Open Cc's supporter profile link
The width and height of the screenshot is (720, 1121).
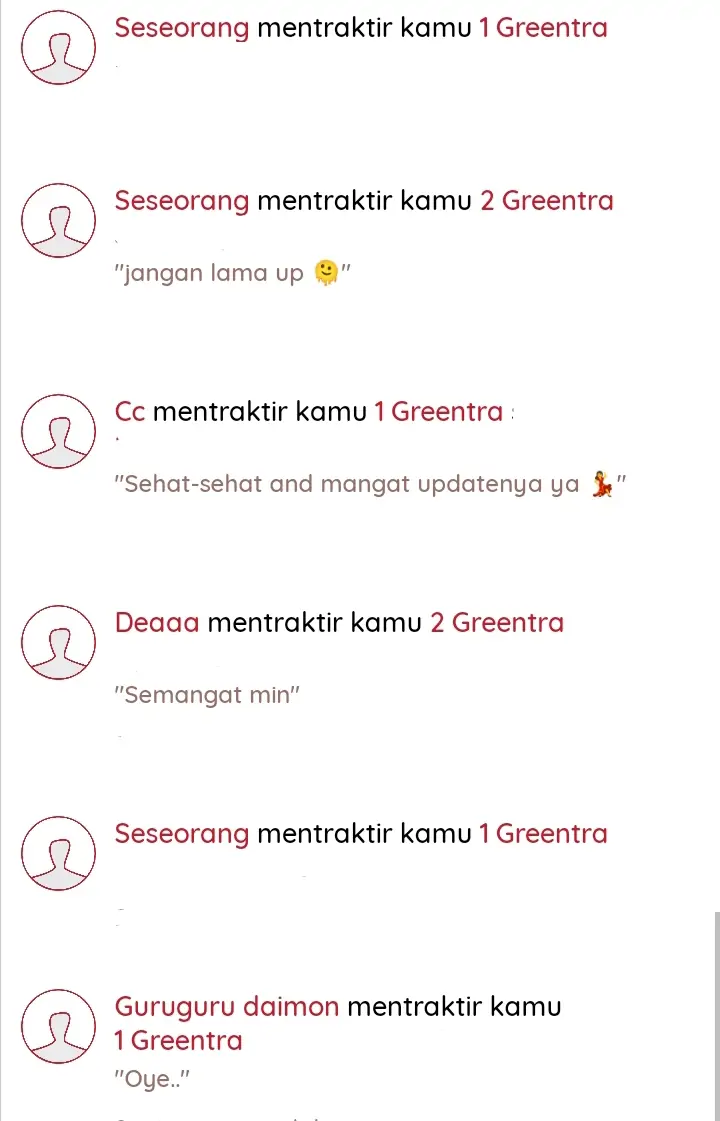click(130, 411)
